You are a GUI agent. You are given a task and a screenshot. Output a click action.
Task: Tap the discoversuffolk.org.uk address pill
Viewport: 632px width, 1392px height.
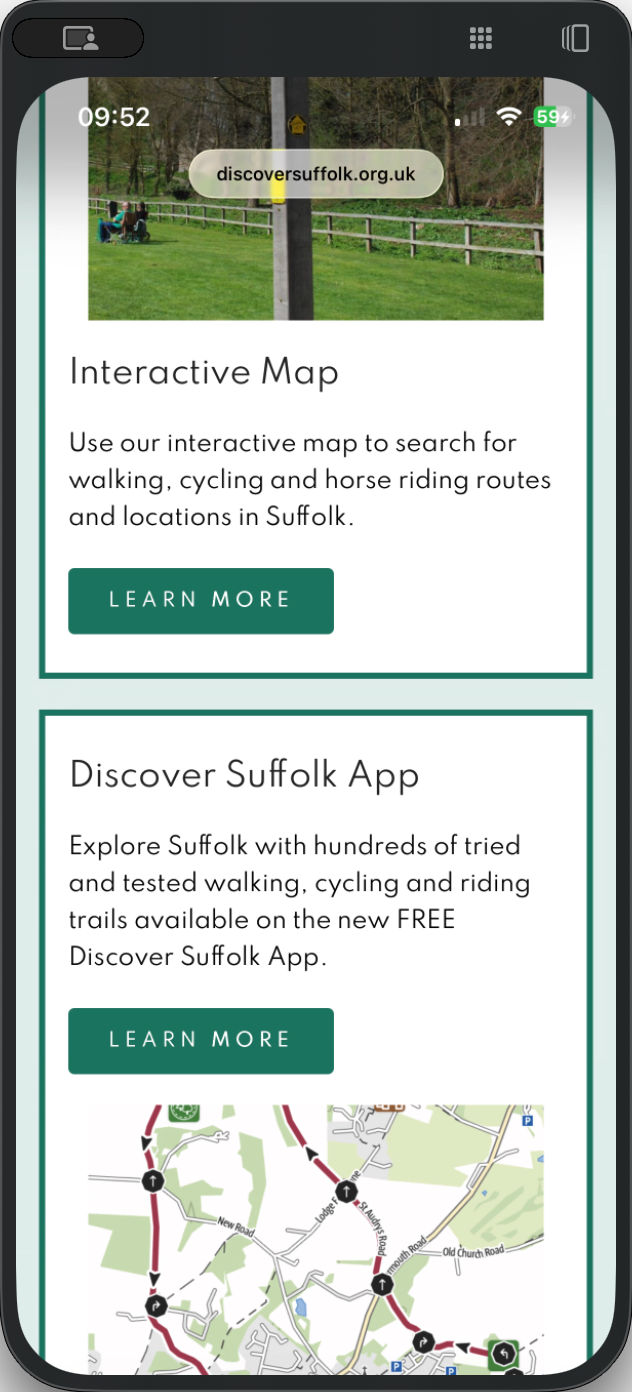point(315,174)
